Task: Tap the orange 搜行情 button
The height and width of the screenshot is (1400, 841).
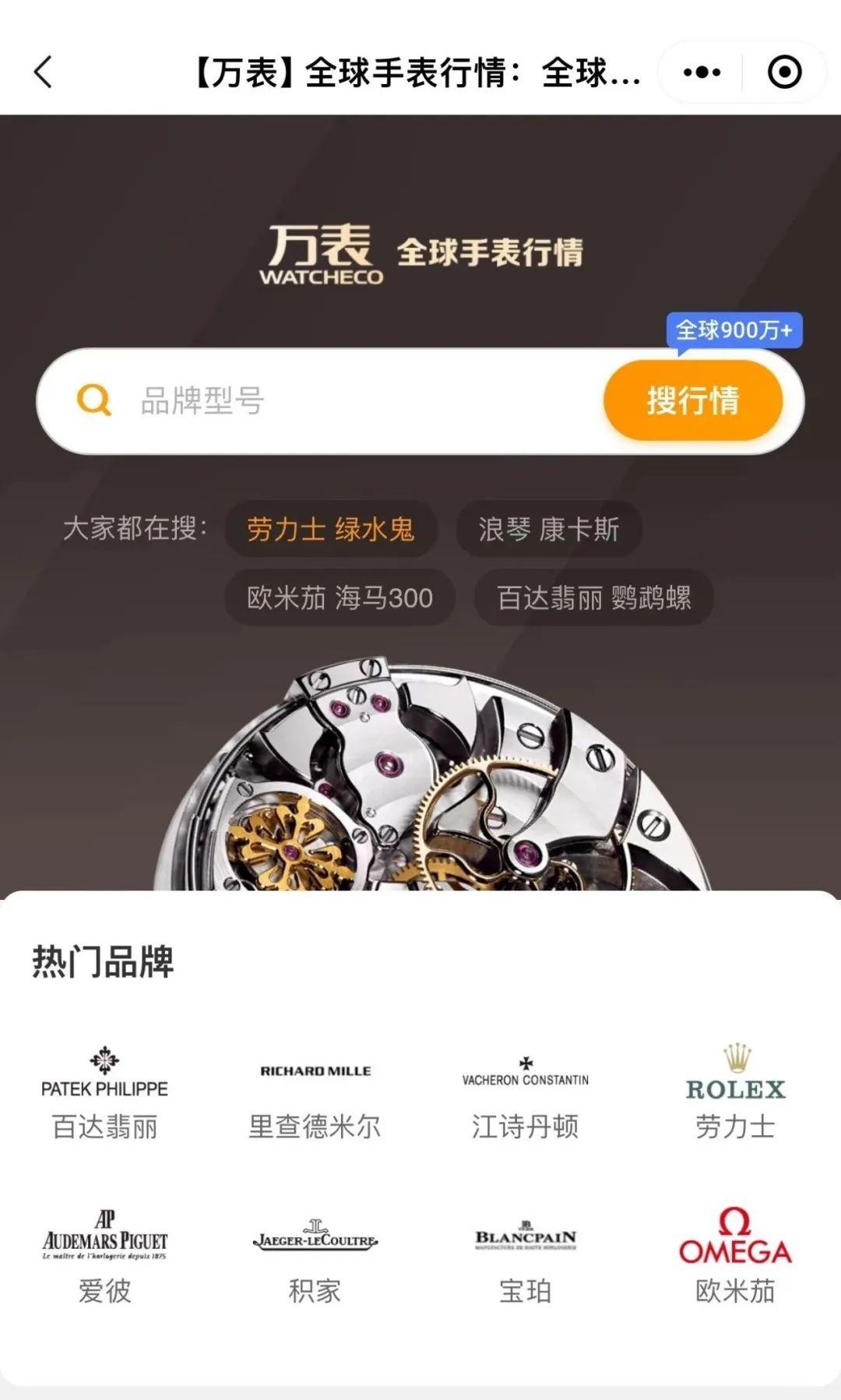Action: point(692,401)
